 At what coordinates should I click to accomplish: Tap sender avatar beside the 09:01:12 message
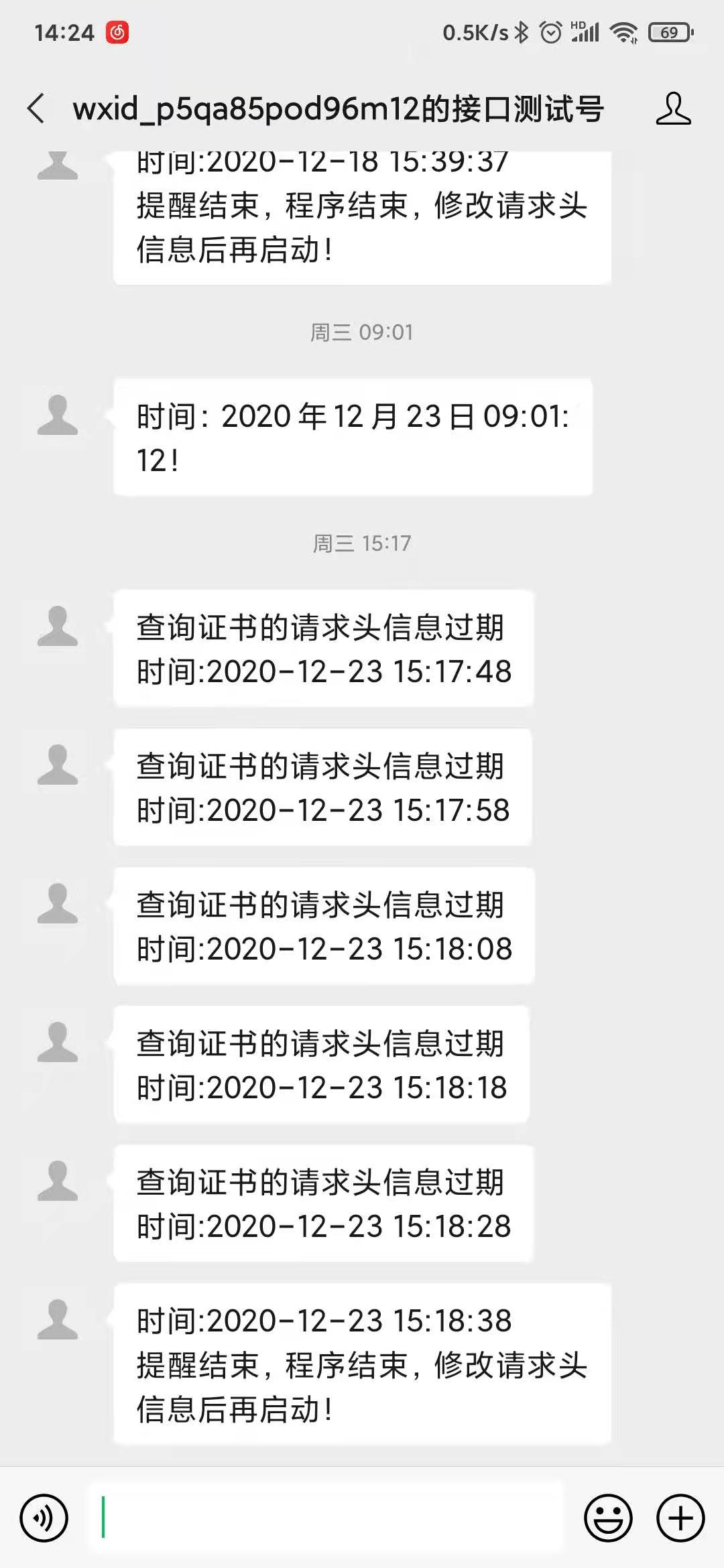coord(58,415)
